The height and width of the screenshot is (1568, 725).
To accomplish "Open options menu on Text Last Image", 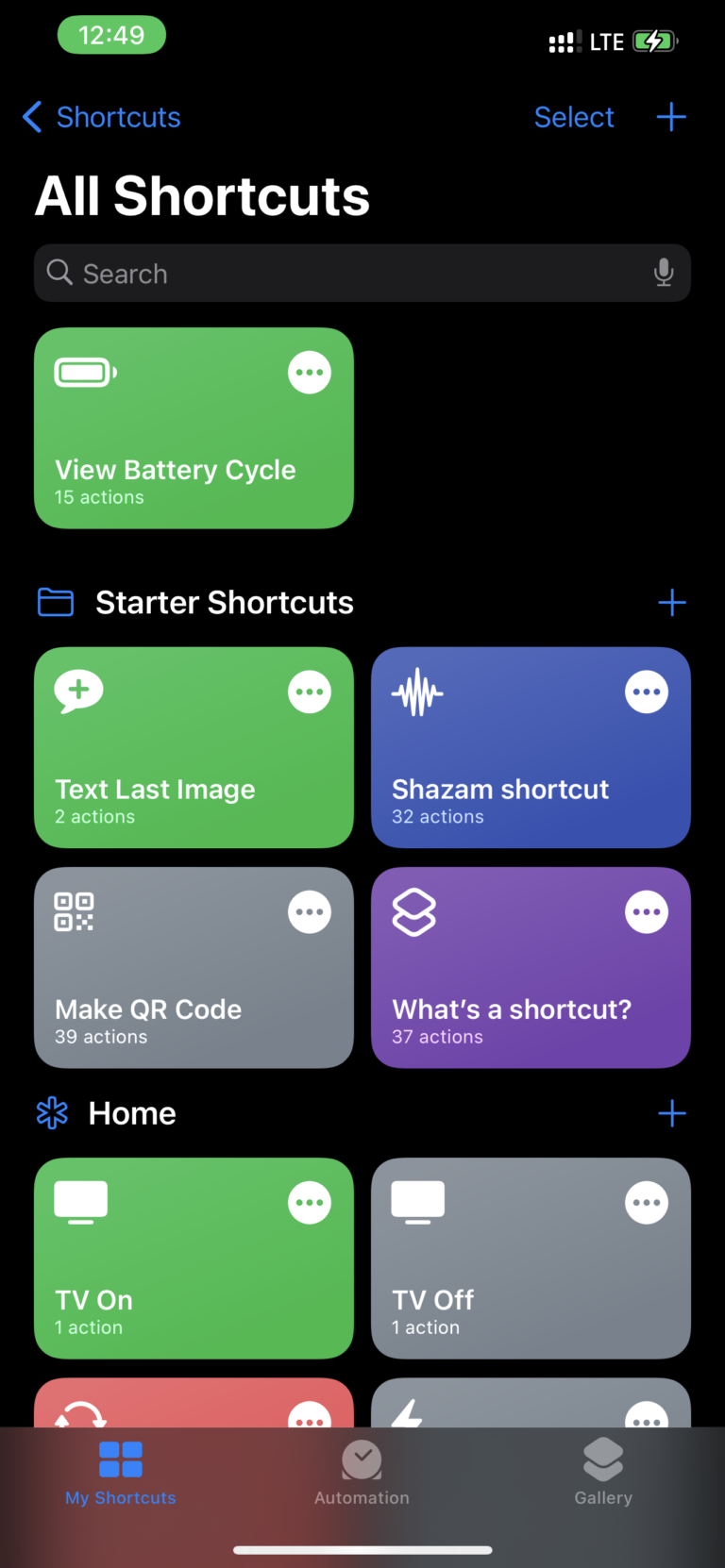I will click(310, 692).
